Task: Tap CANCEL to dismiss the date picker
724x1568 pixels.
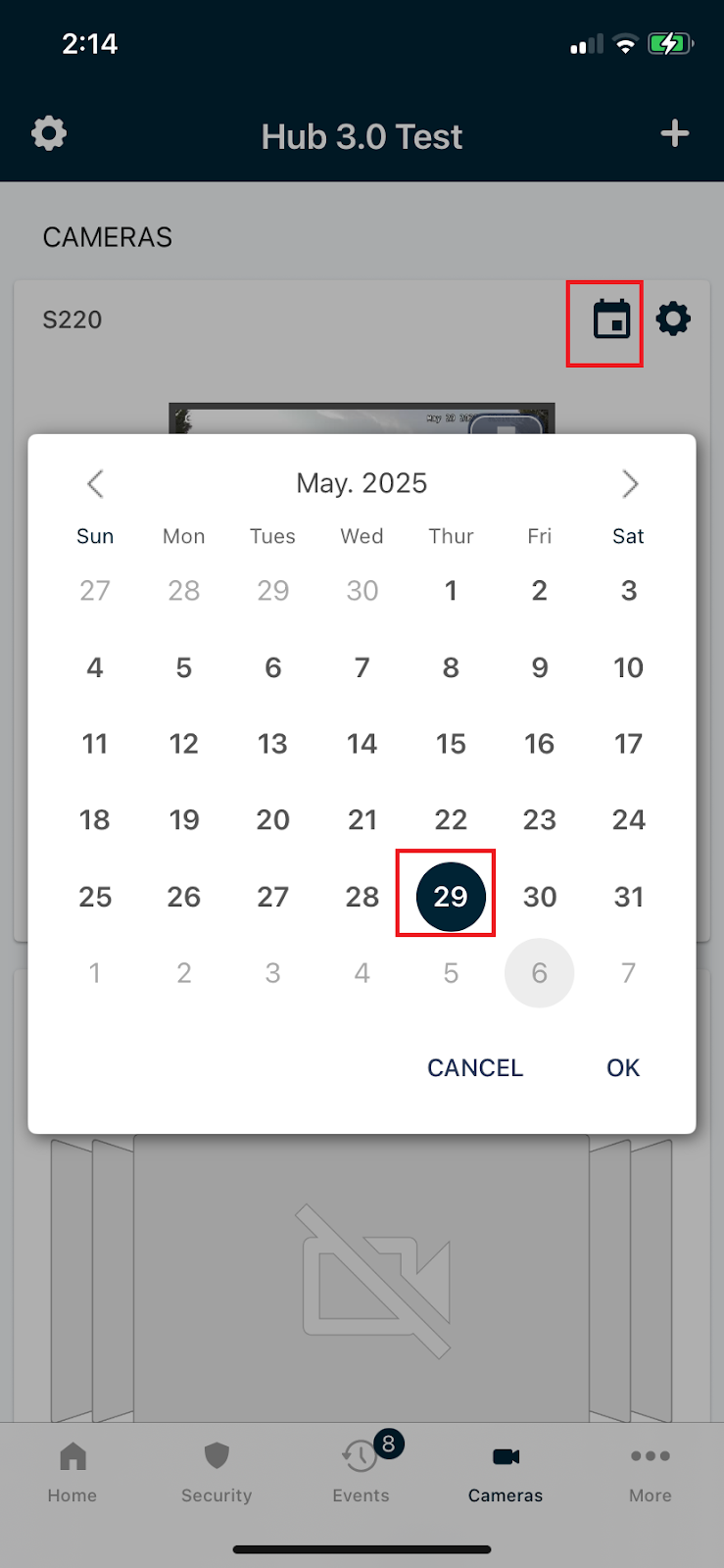Action: click(x=475, y=1067)
